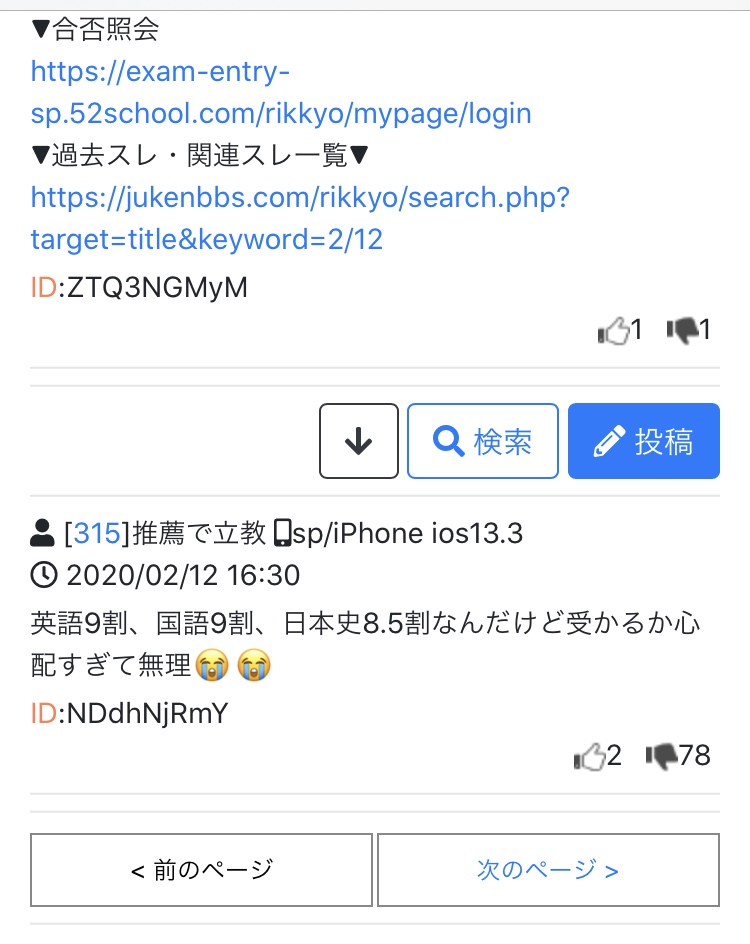Tap 投稿 to write a post
The width and height of the screenshot is (750, 944).
pos(643,441)
